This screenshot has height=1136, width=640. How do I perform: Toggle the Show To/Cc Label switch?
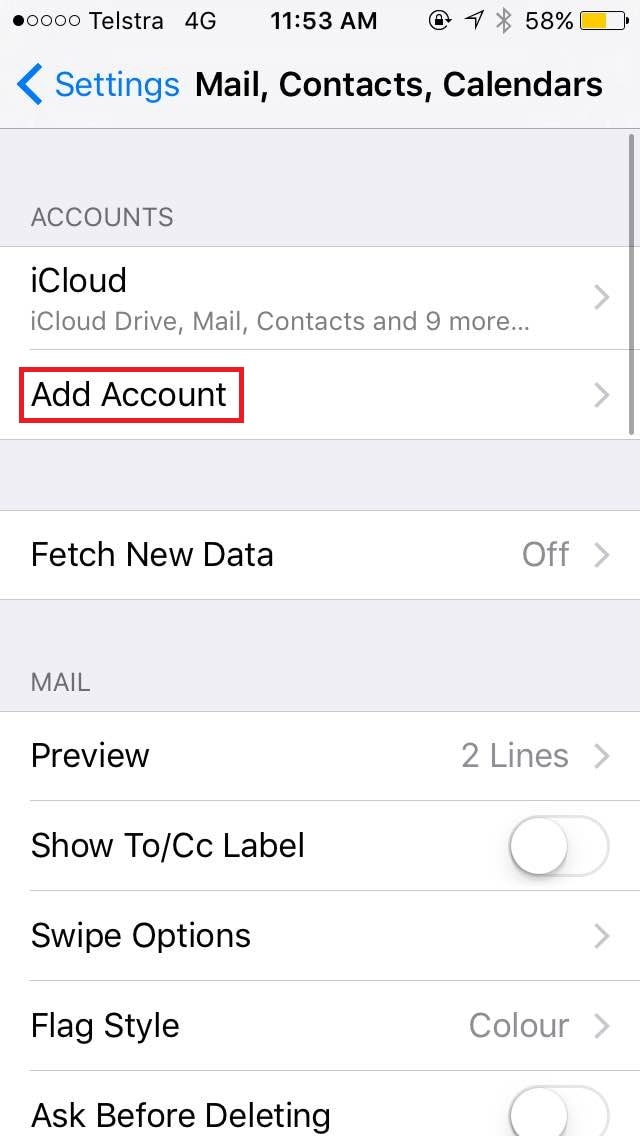point(558,846)
